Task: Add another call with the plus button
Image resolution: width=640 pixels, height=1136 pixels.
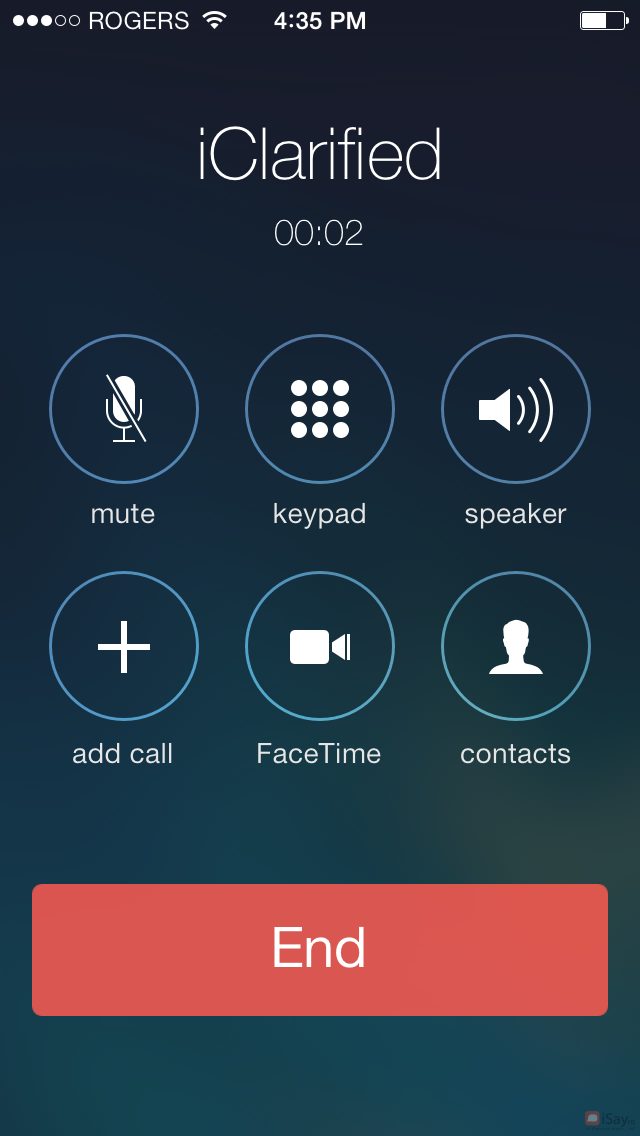Action: coord(124,646)
